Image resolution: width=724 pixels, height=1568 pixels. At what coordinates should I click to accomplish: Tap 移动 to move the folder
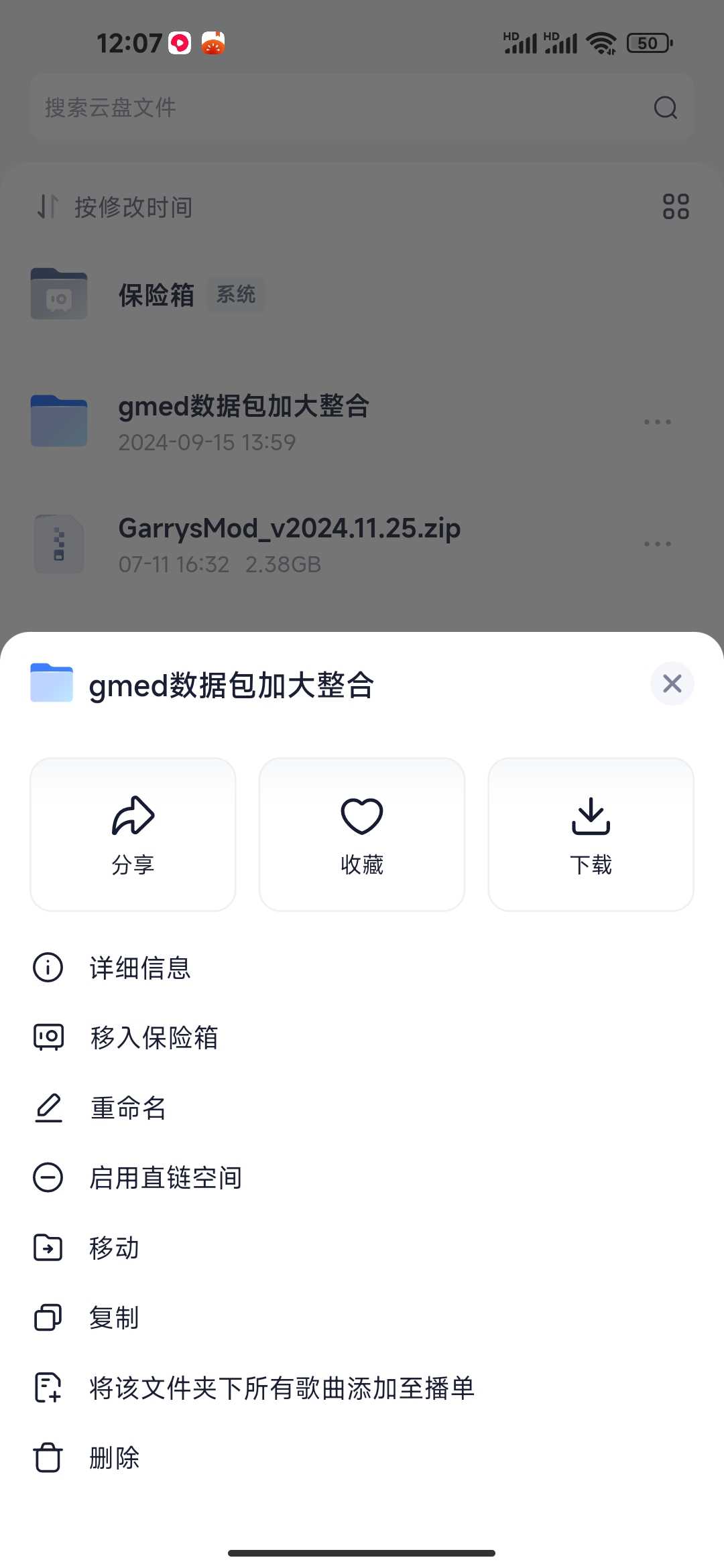[x=362, y=1248]
